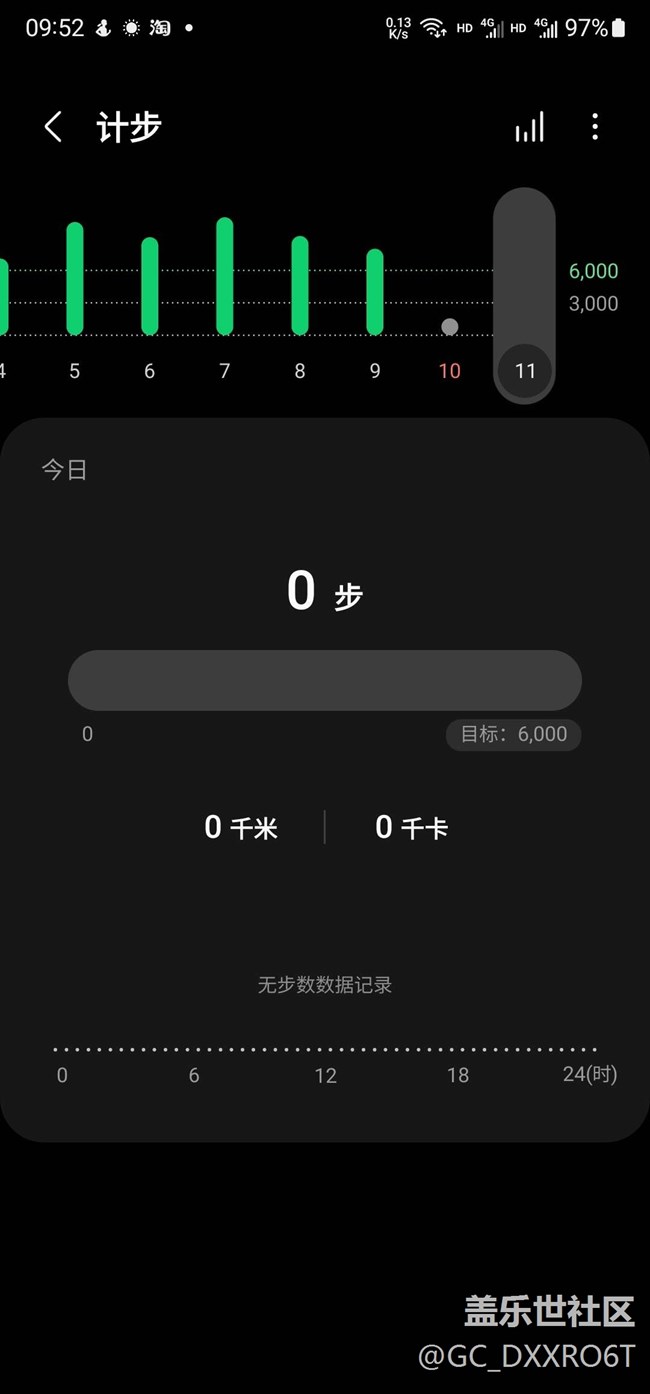Go back from the 计步 screen
This screenshot has width=650, height=1394.
pyautogui.click(x=54, y=127)
